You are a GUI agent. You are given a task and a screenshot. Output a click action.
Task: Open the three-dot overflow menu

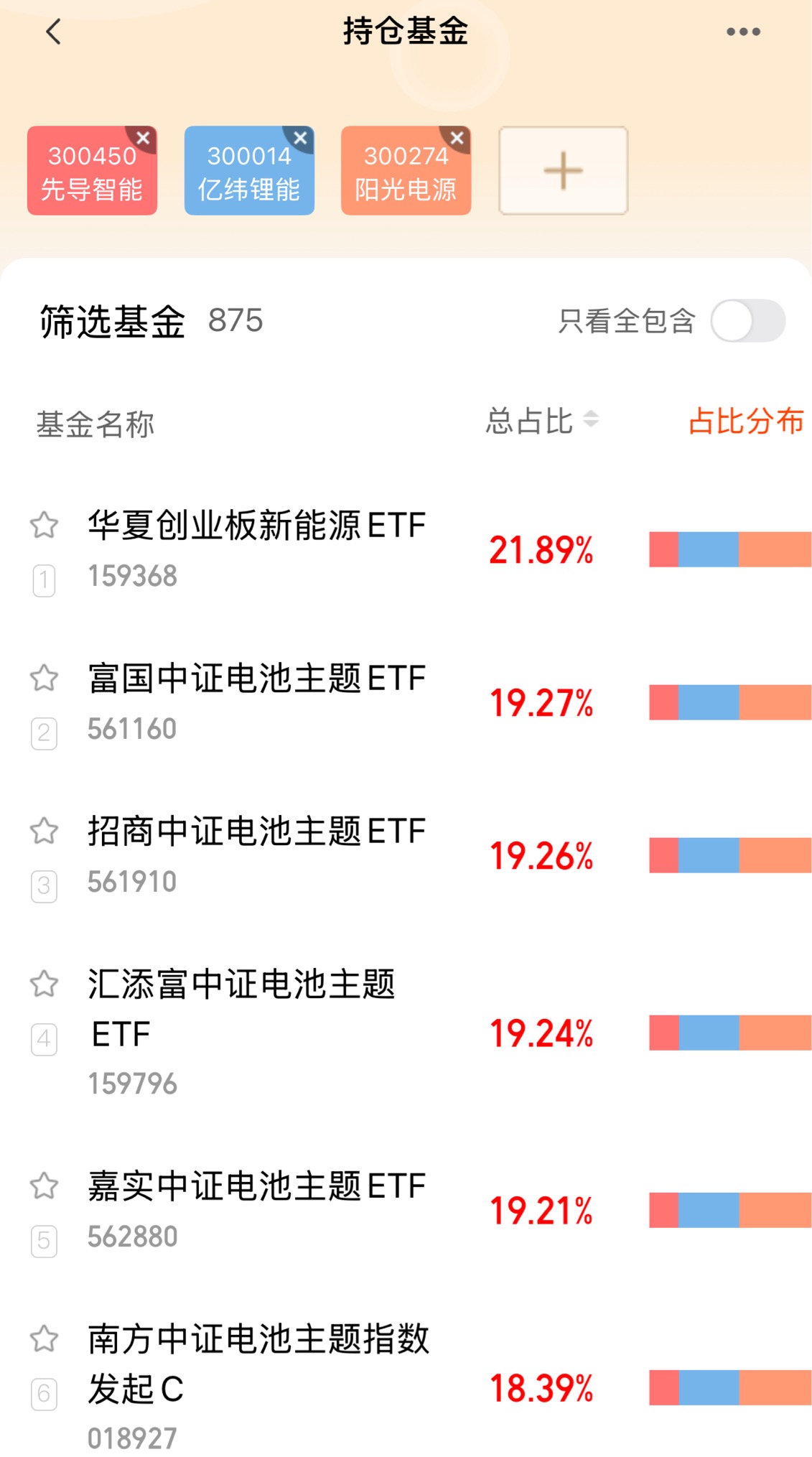tap(743, 32)
